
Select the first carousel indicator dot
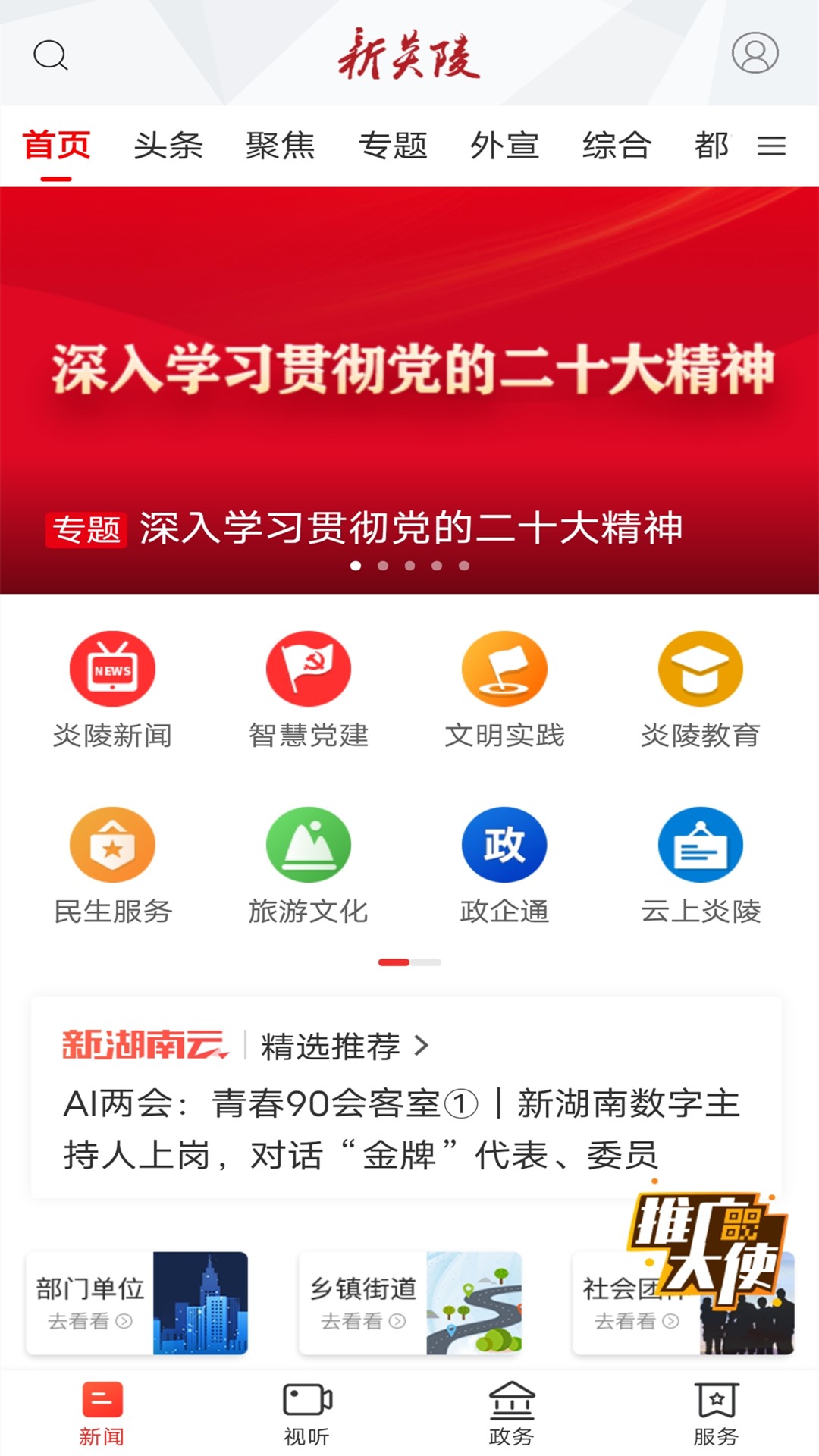[354, 564]
